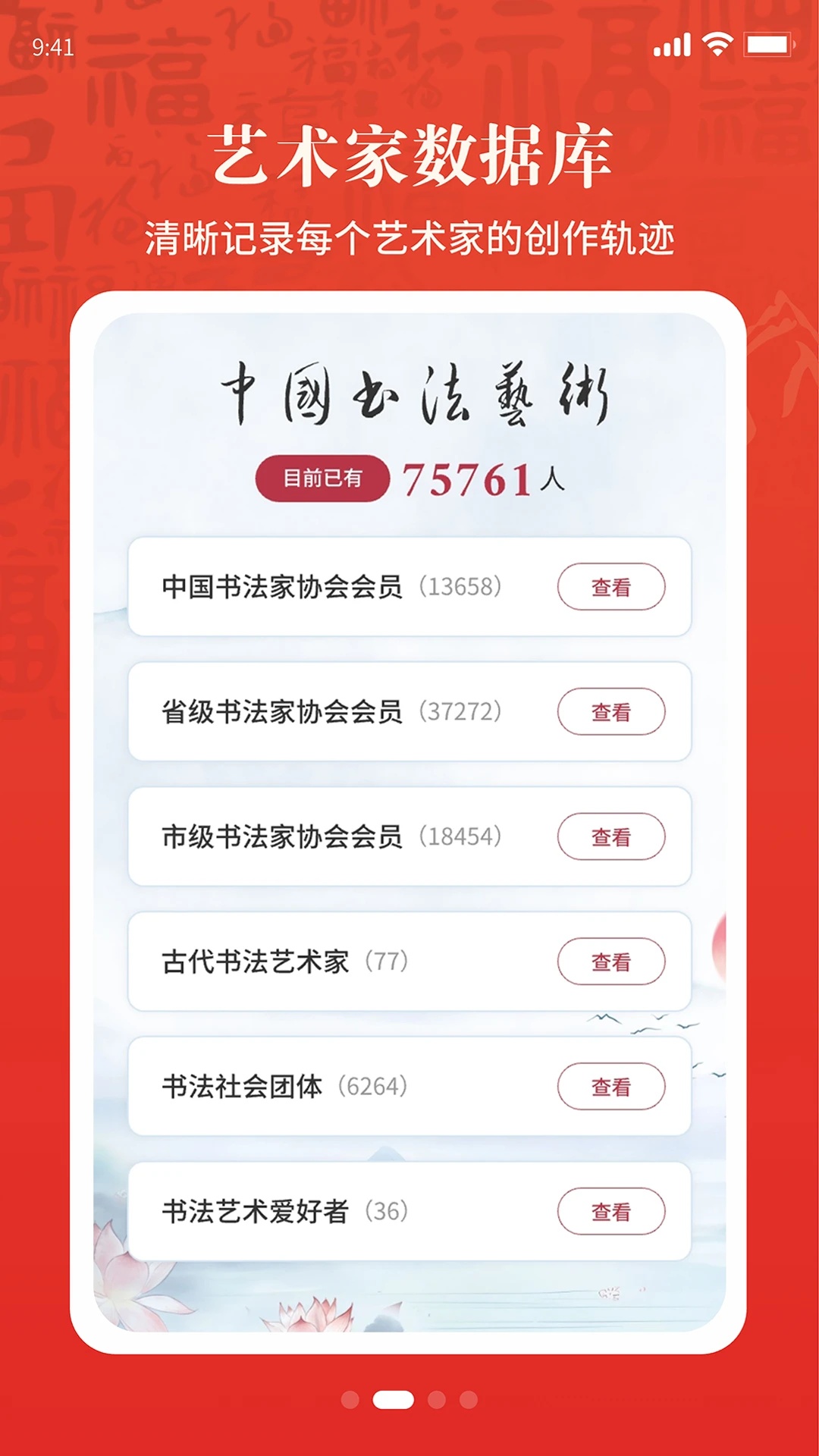Tap the Wi-Fi icon in status bar
This screenshot has width=819, height=1456.
716,45
